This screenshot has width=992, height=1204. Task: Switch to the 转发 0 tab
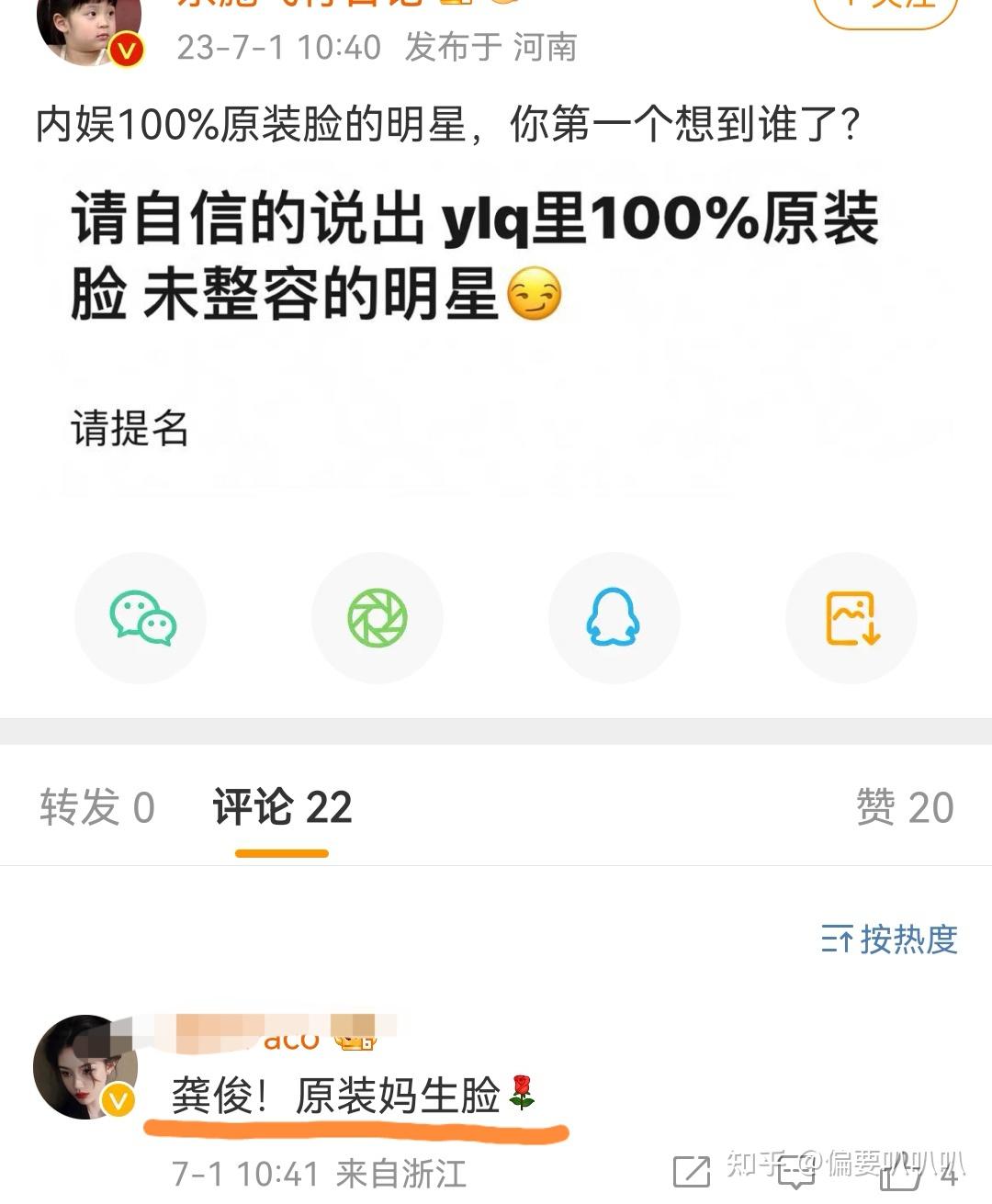click(96, 807)
